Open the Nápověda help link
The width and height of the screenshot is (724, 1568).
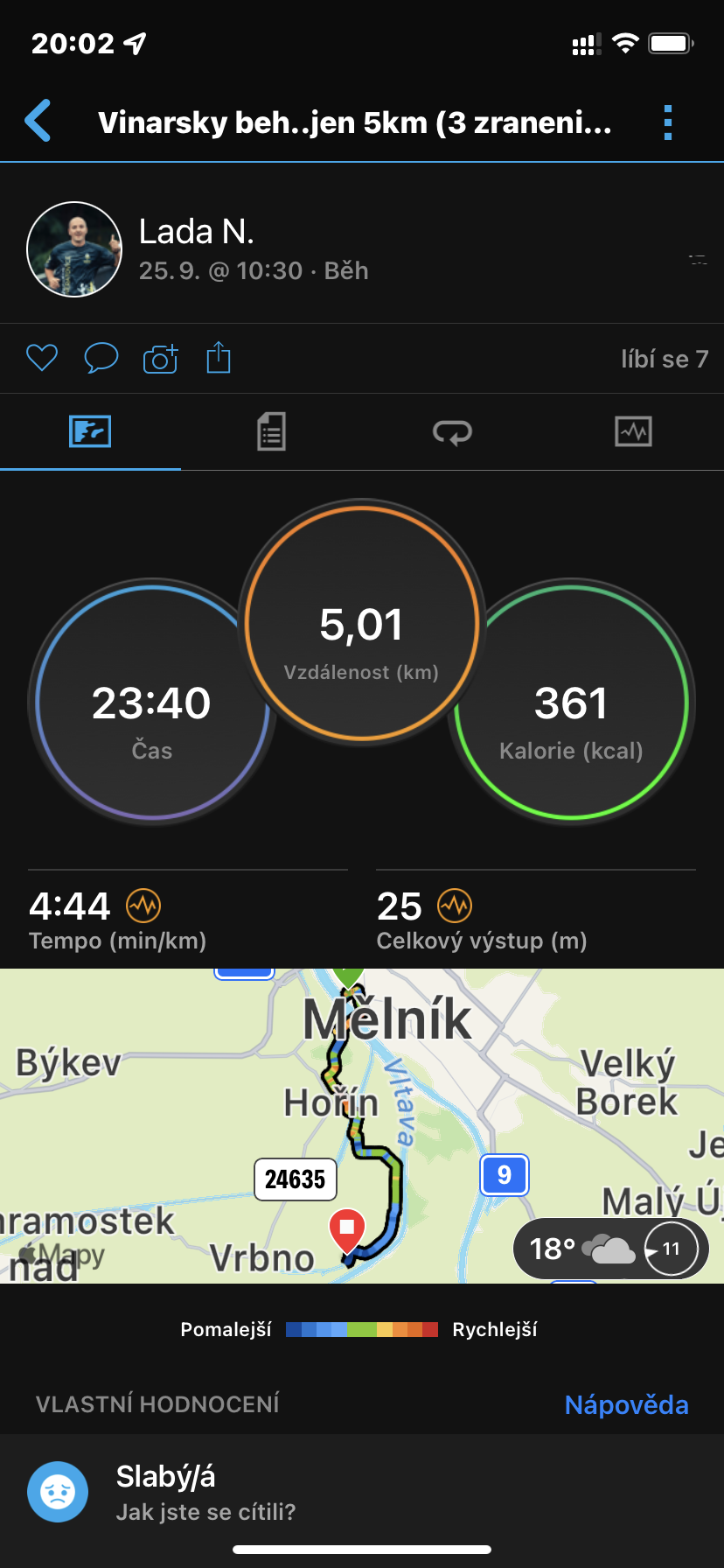click(626, 1404)
